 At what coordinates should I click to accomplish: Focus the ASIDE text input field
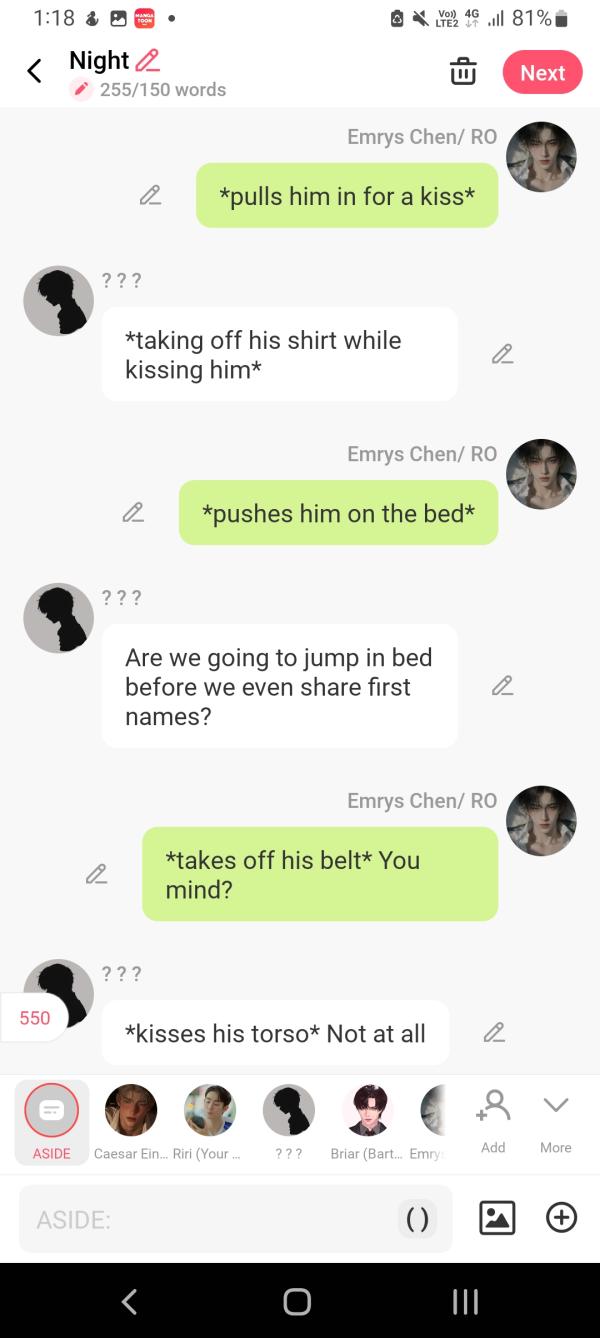coord(210,1219)
